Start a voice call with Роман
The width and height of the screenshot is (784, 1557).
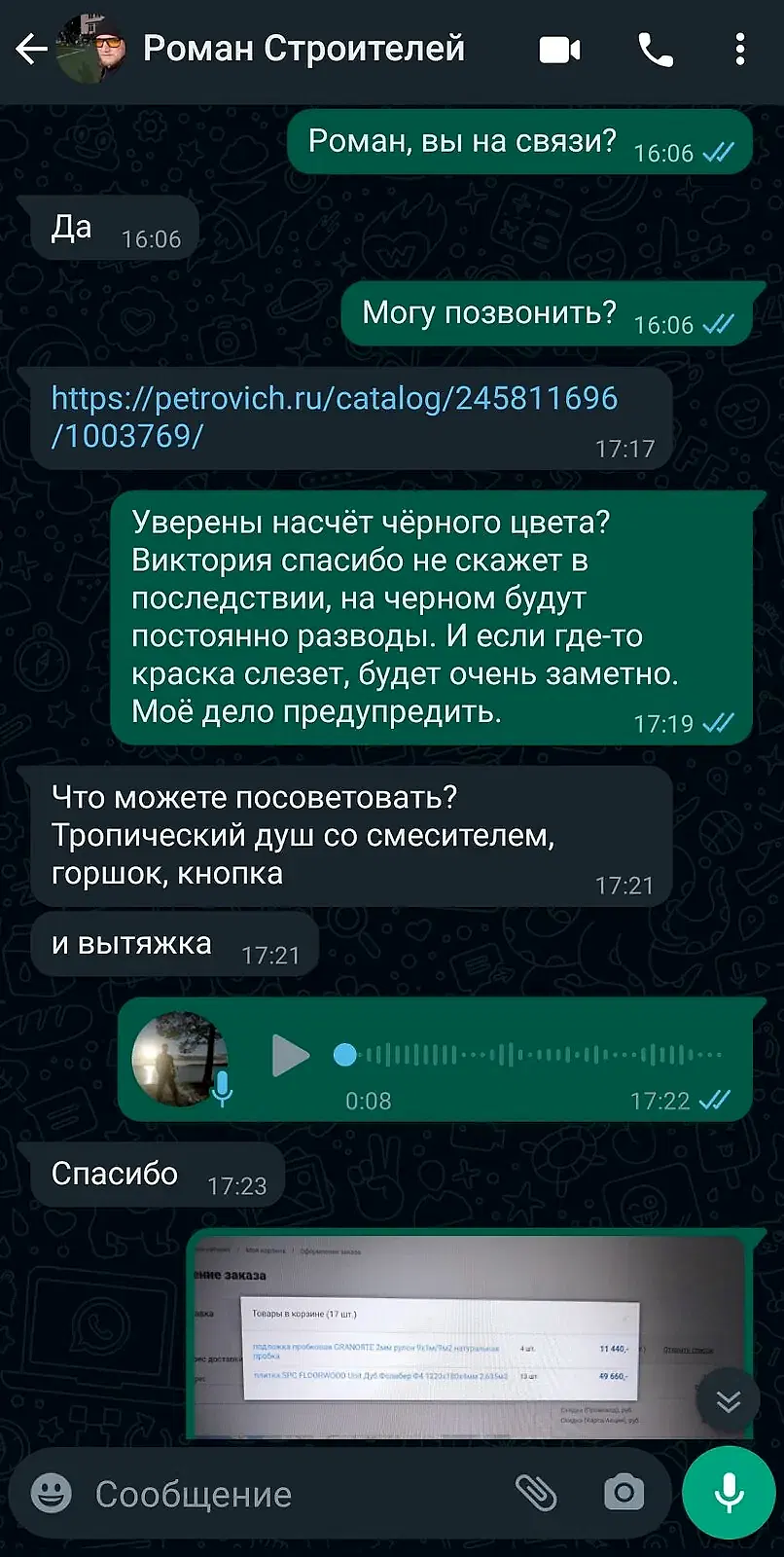tap(656, 50)
